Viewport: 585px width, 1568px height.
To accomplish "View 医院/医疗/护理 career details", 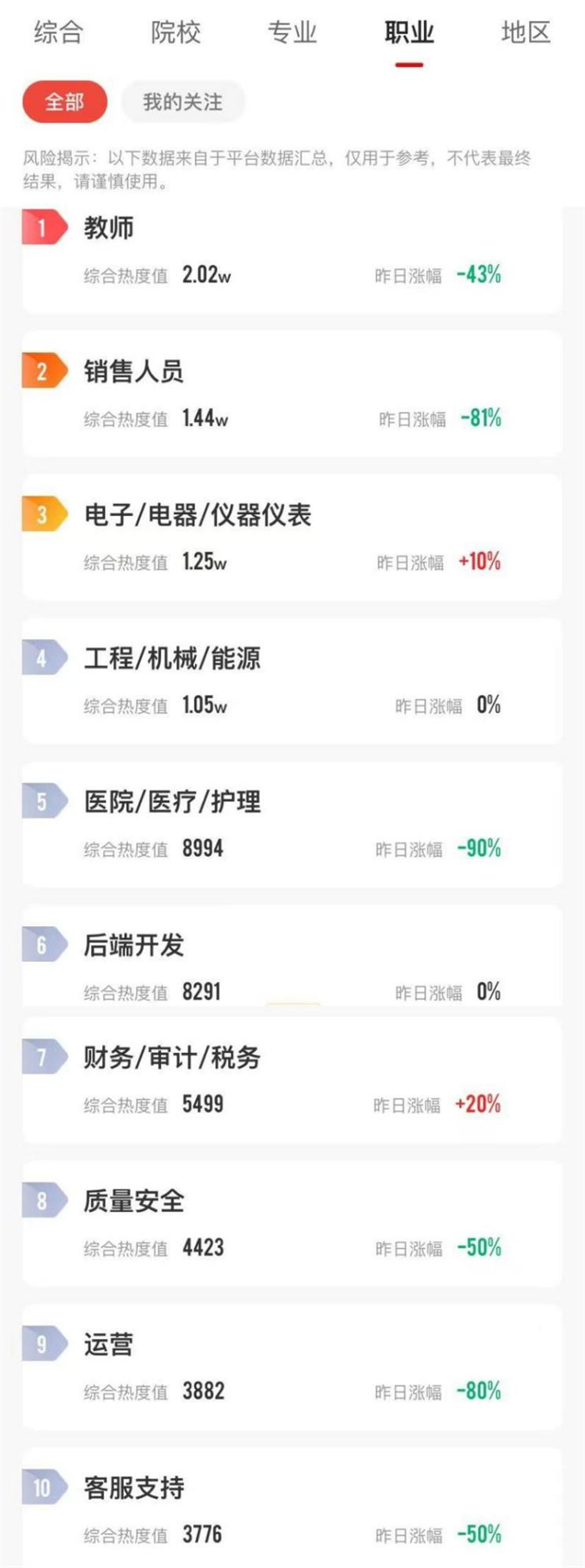I will (292, 825).
